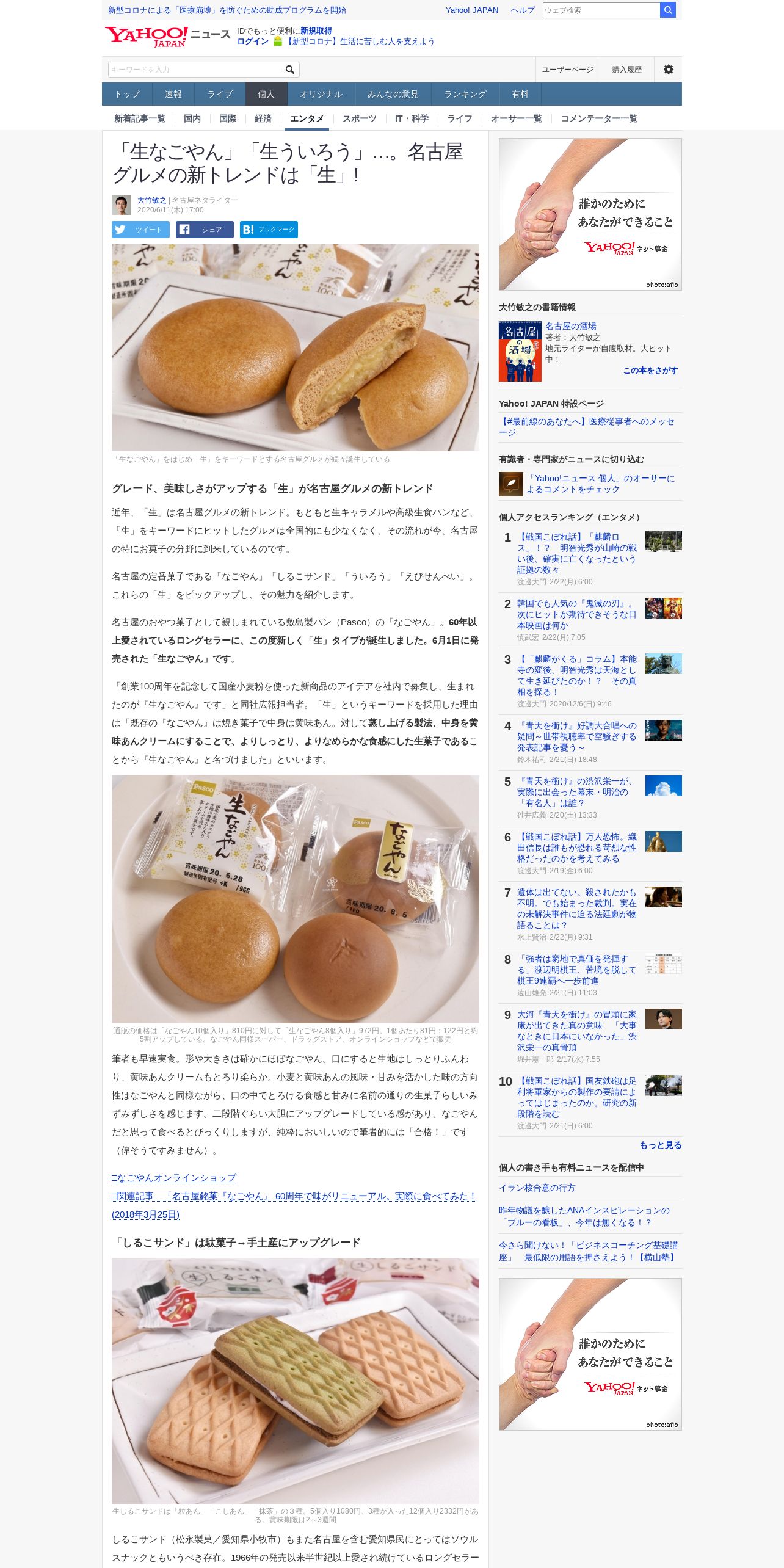Bookmark with the B! ブックマーク button

coord(269,230)
